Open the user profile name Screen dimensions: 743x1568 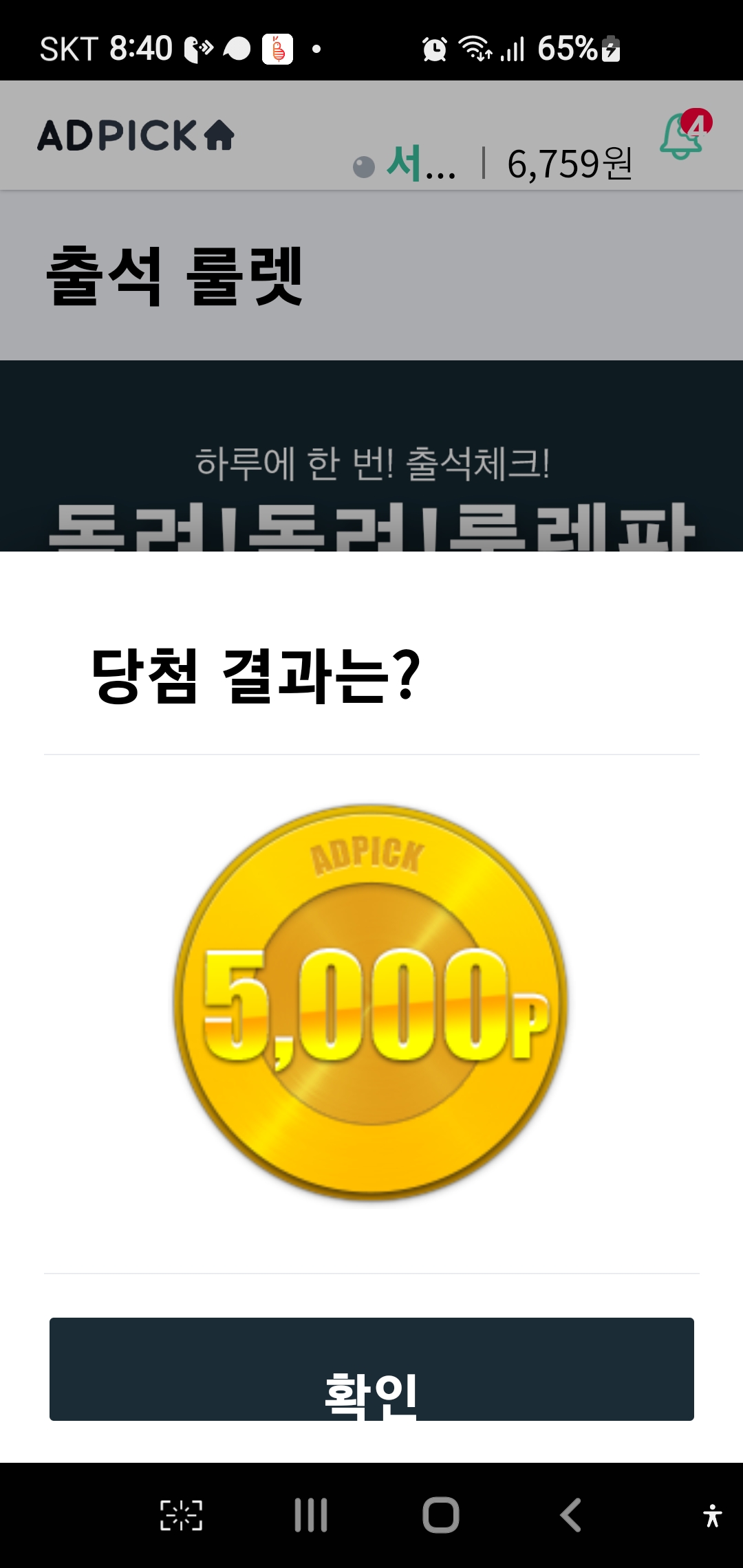coord(420,165)
